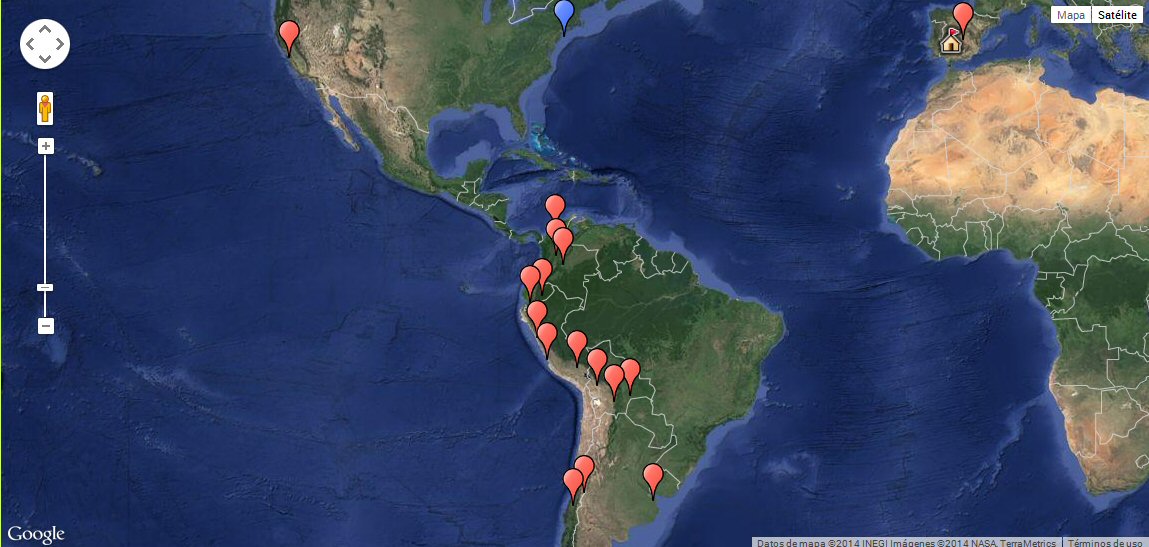This screenshot has width=1149, height=547.
Task: Open the house marker in Spain
Action: (x=951, y=41)
